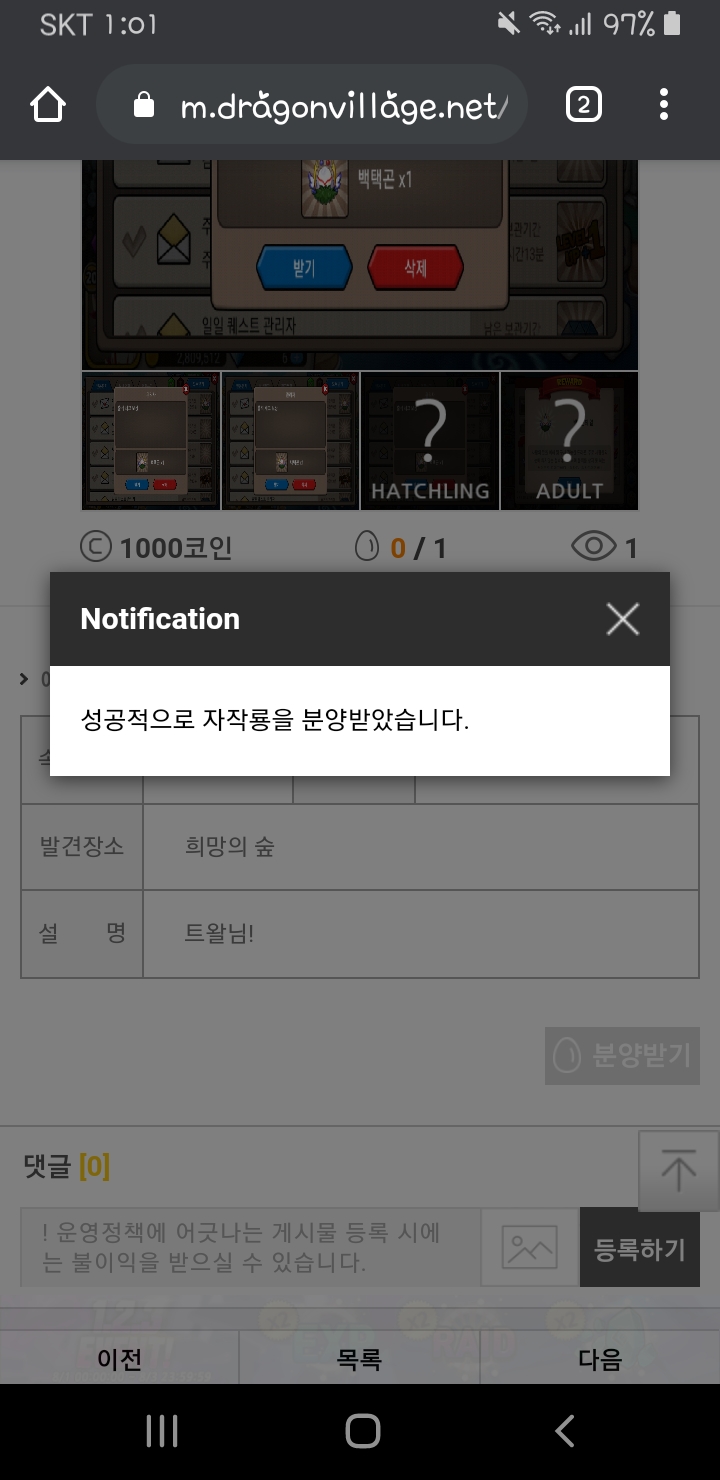Attach an image to the comment

click(x=530, y=1247)
